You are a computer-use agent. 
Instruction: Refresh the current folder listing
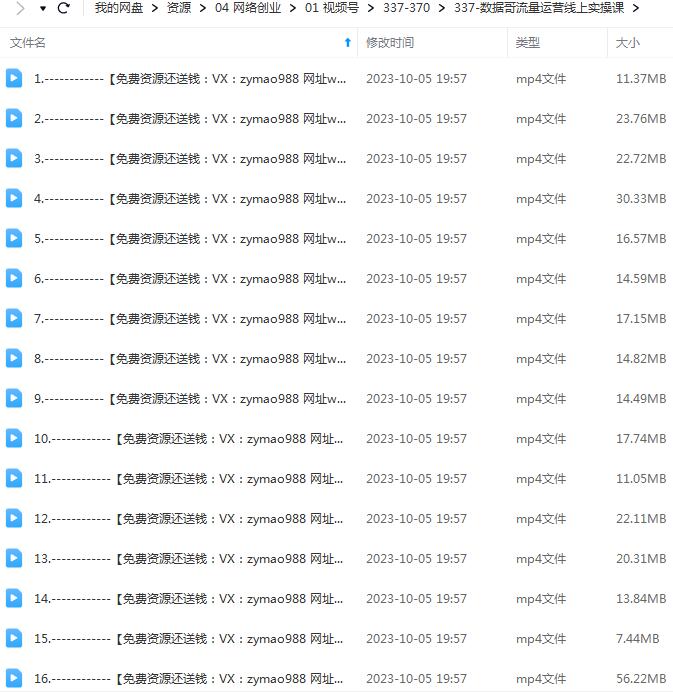pyautogui.click(x=64, y=9)
